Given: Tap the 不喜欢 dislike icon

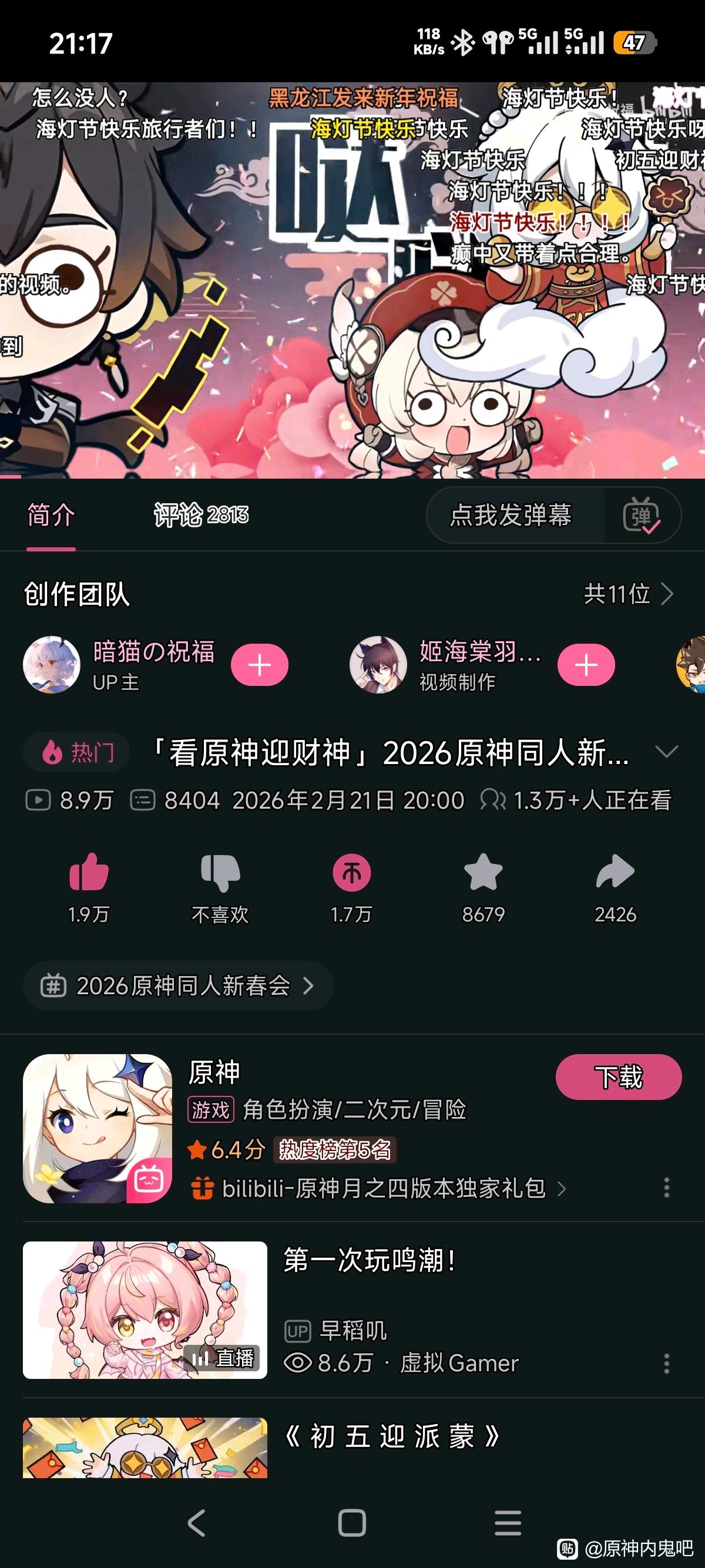Looking at the screenshot, I should 220,872.
